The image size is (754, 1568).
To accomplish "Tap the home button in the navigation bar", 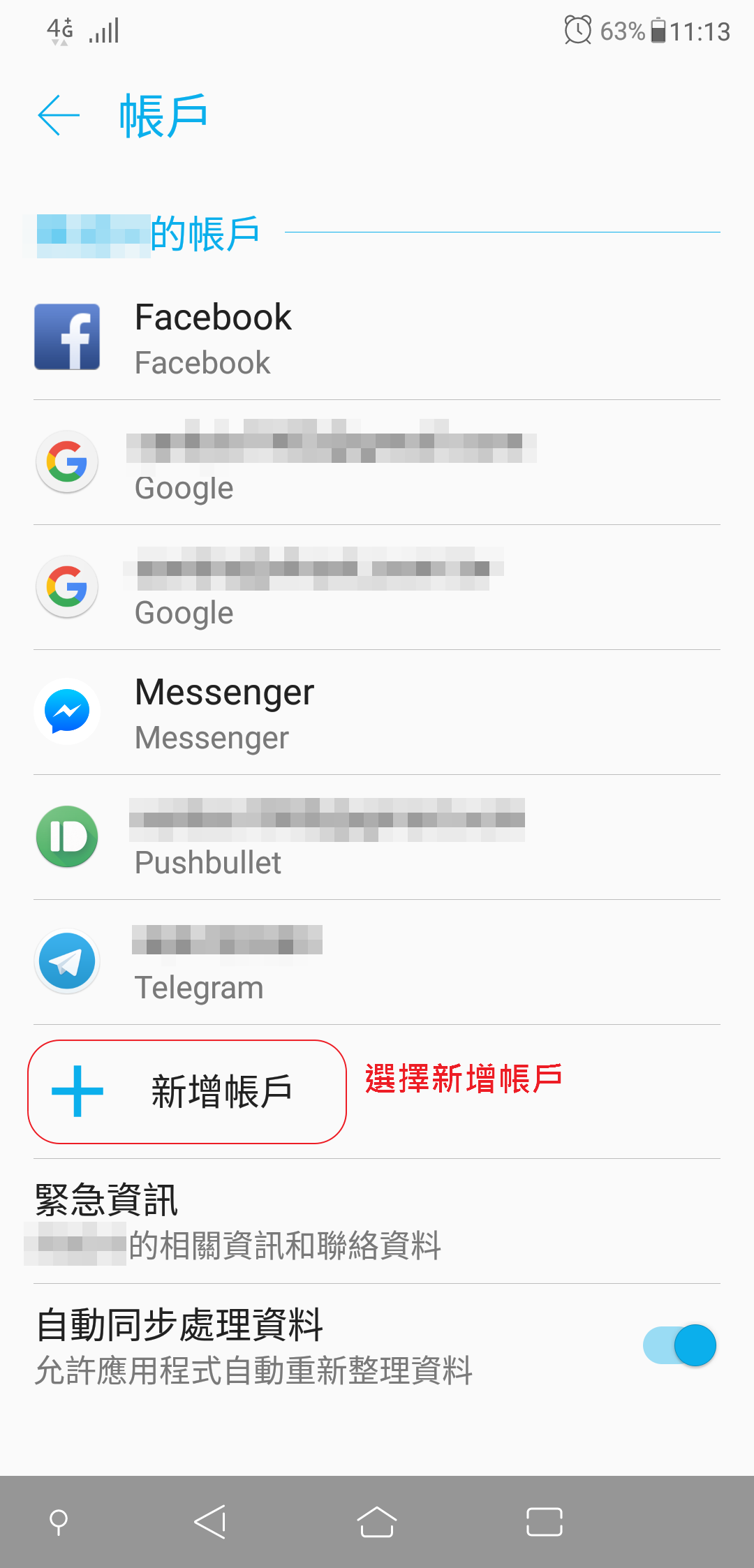I will (x=377, y=1522).
